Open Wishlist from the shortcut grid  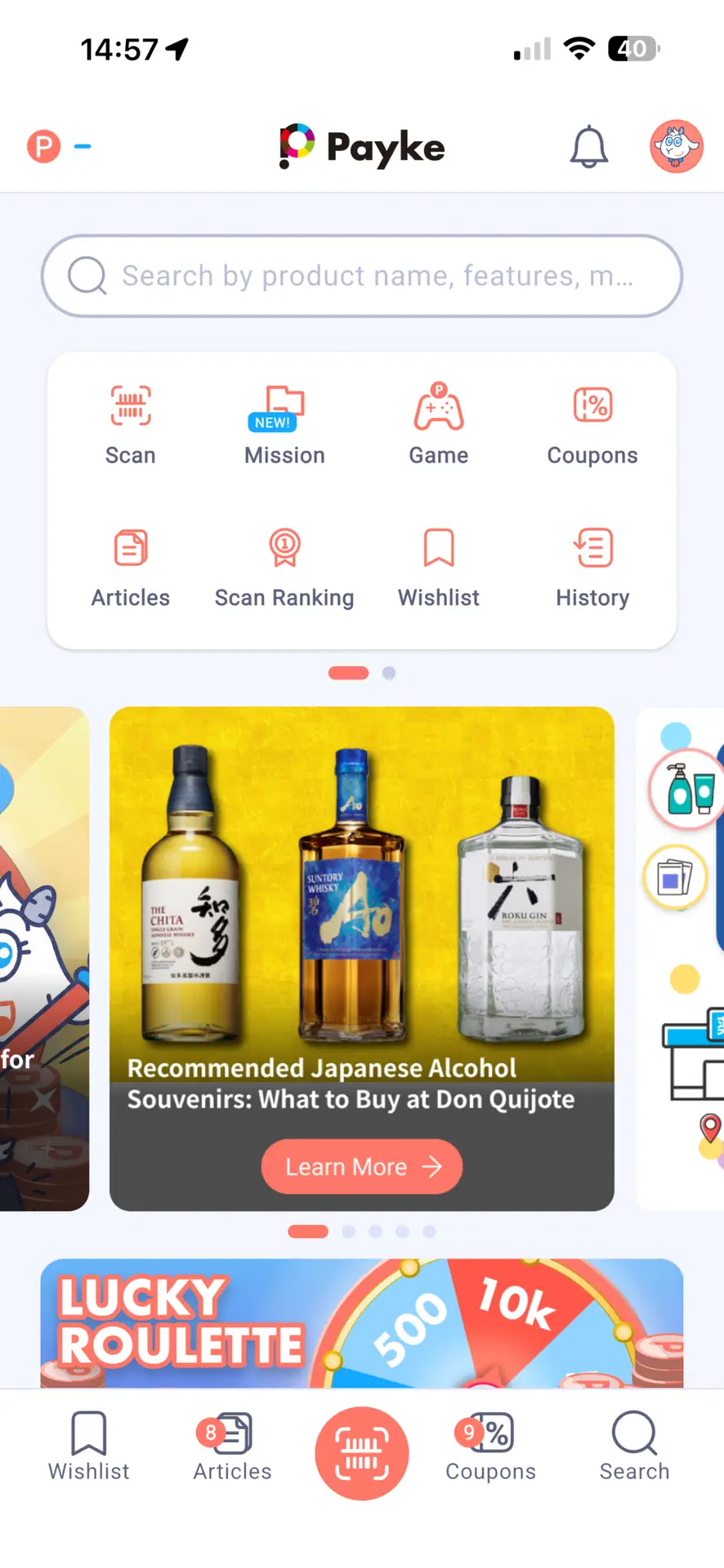[439, 568]
